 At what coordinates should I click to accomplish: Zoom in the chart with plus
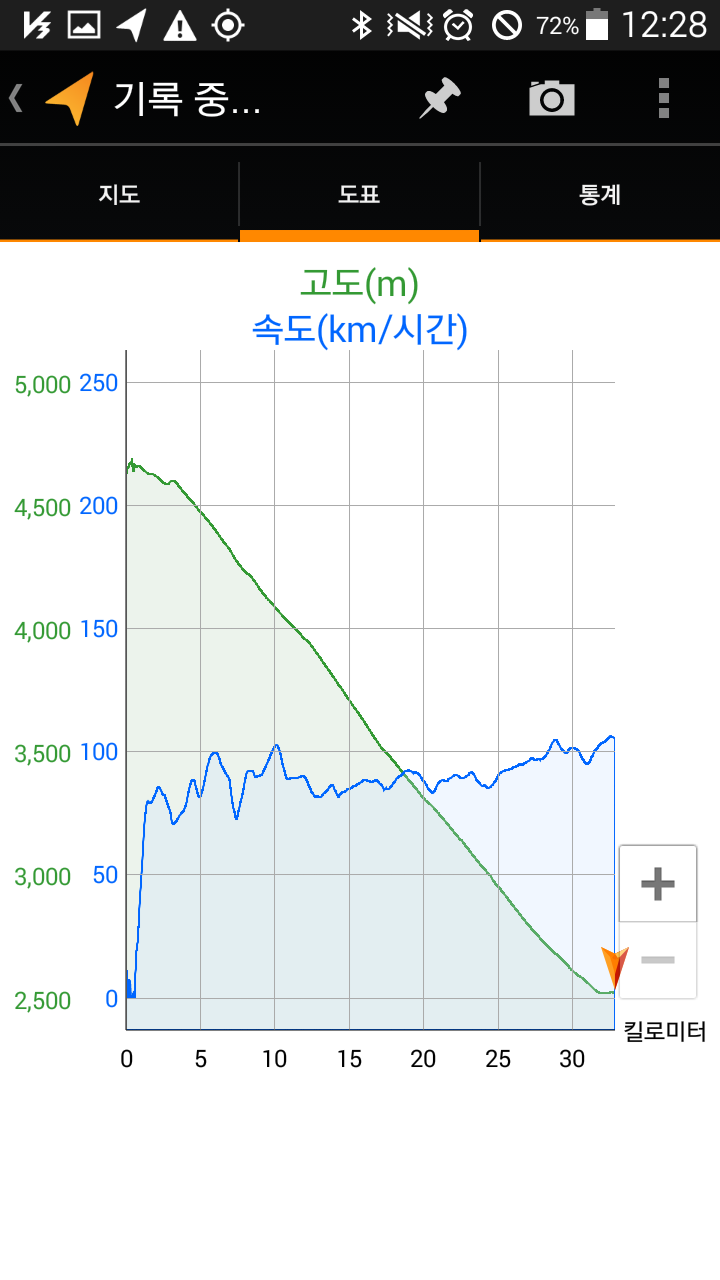(x=657, y=883)
